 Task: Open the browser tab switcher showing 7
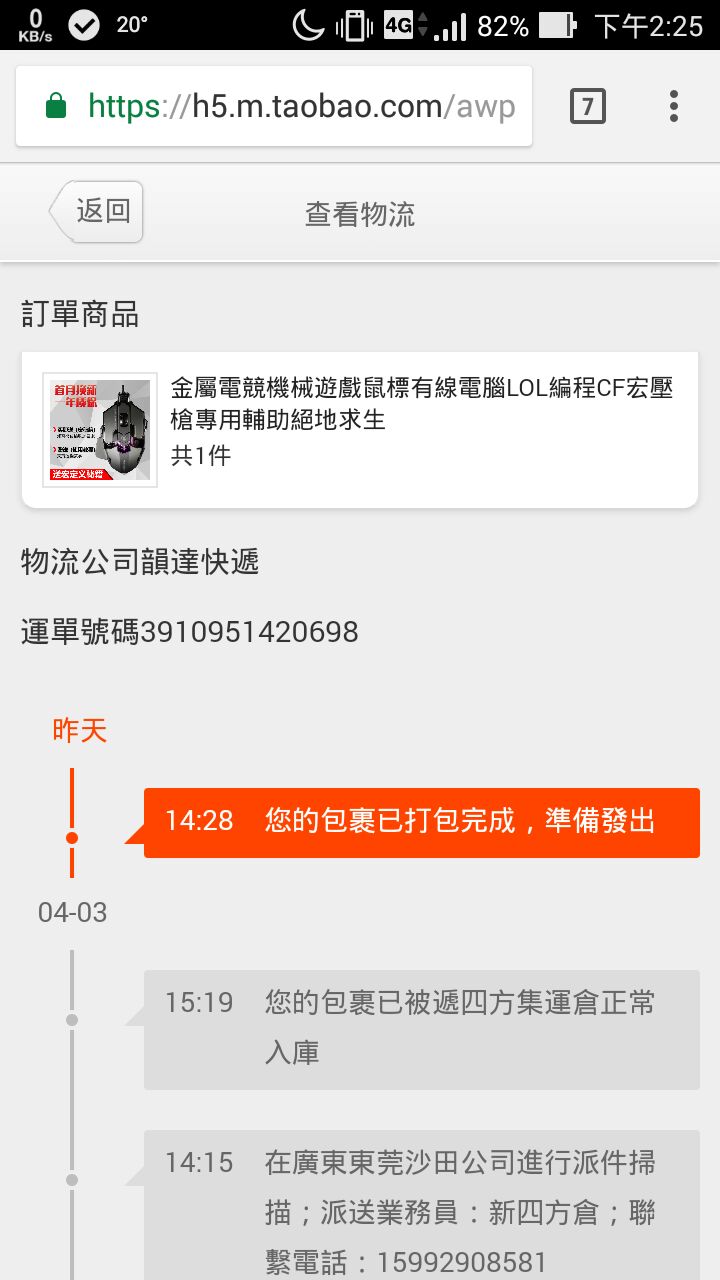[x=588, y=105]
